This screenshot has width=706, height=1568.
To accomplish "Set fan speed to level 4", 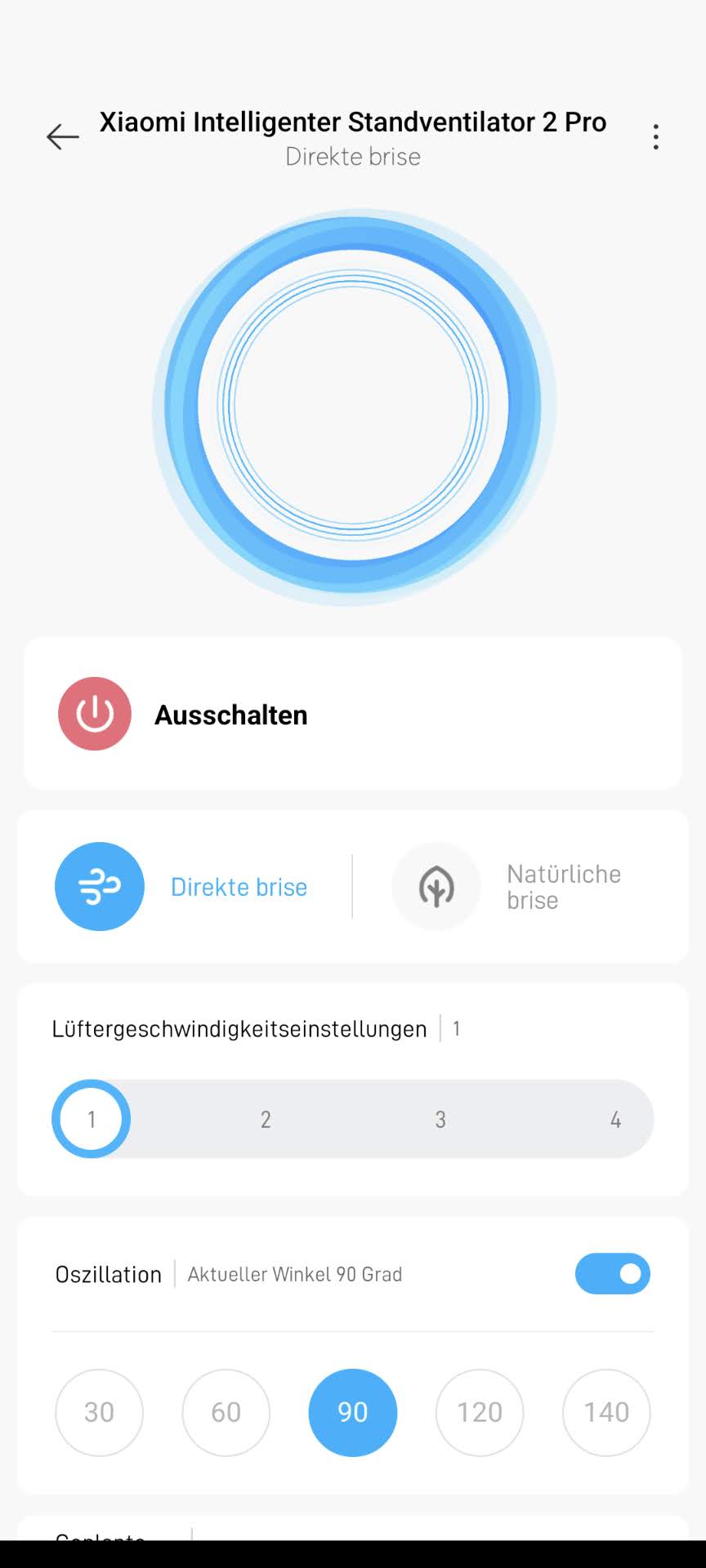I will coord(615,1119).
